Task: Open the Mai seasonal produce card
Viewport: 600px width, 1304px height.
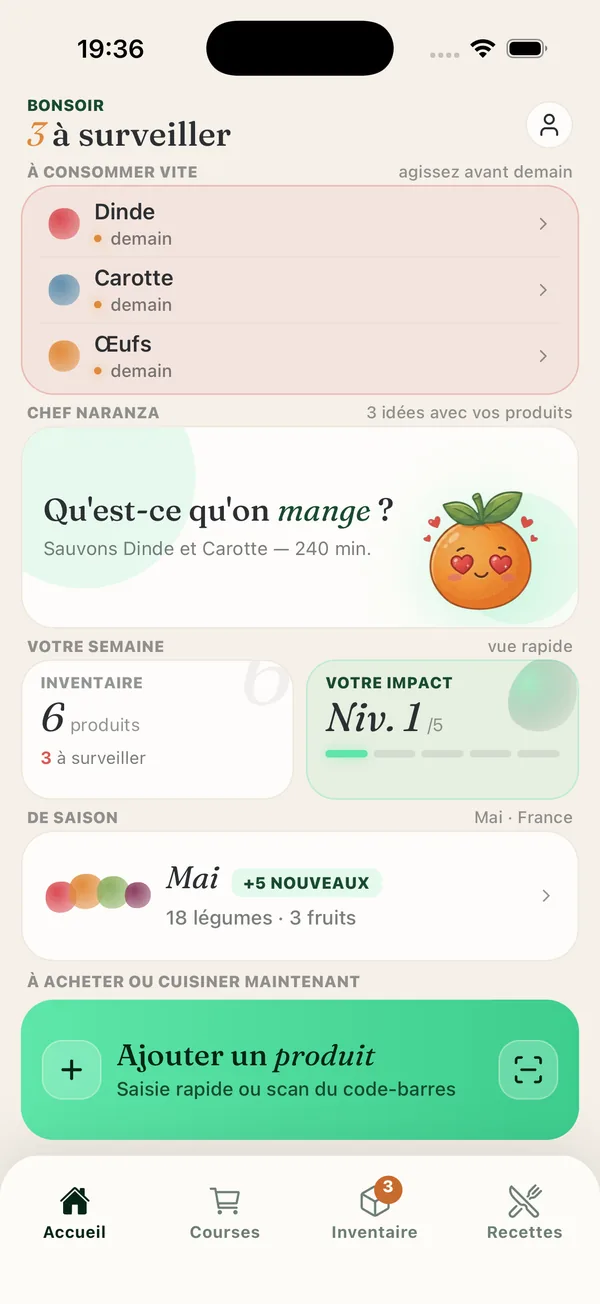Action: tap(300, 896)
